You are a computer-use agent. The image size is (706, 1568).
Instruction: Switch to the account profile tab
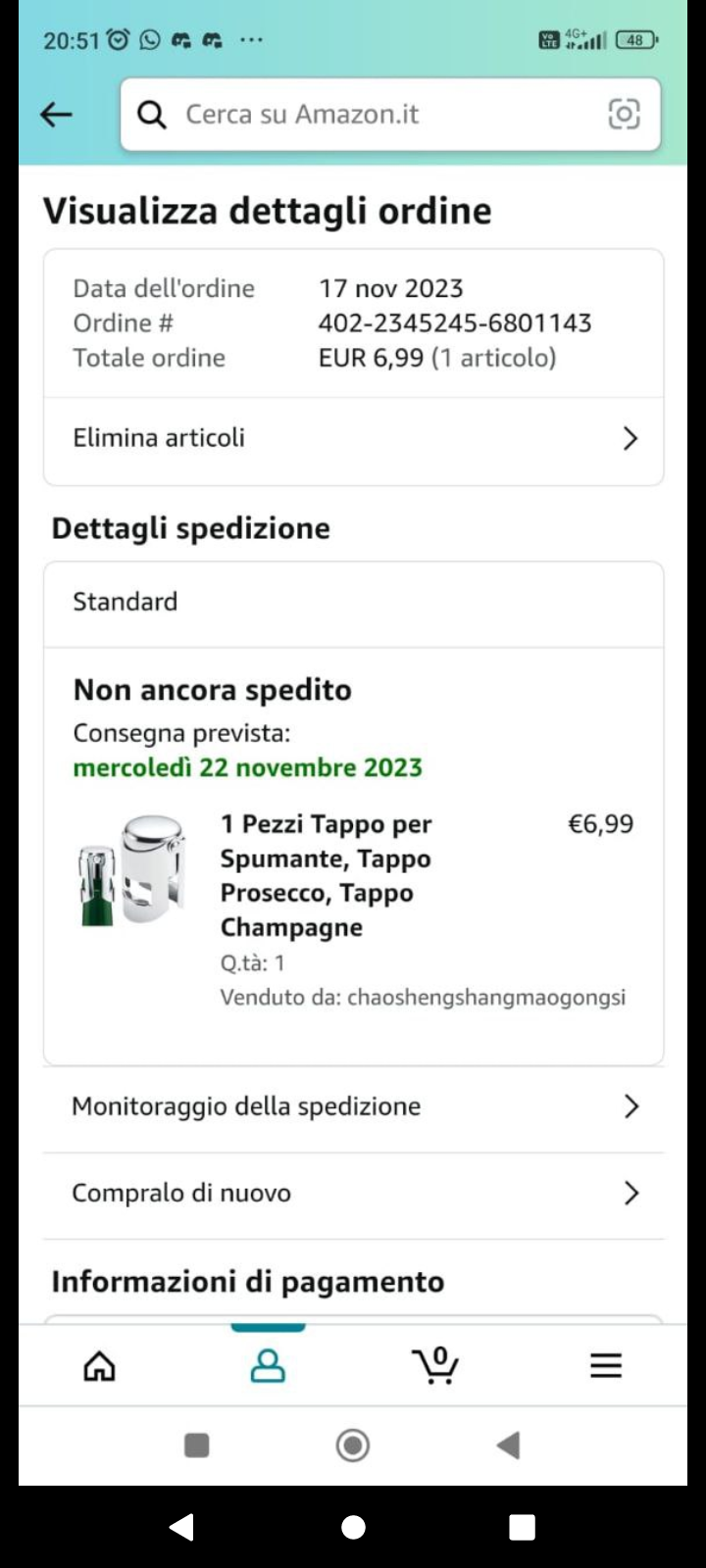pos(268,1365)
